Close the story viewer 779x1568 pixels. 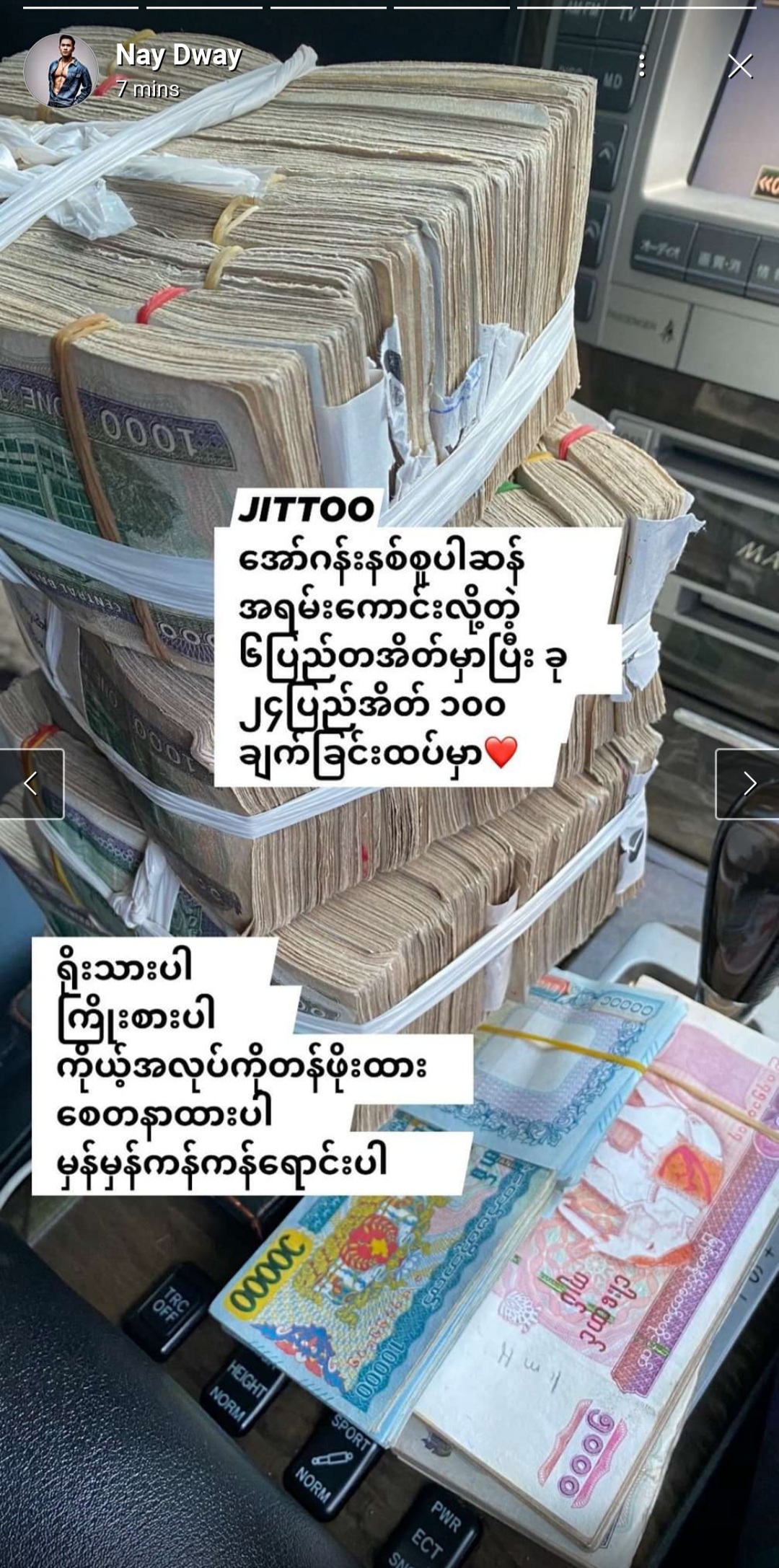(x=739, y=66)
